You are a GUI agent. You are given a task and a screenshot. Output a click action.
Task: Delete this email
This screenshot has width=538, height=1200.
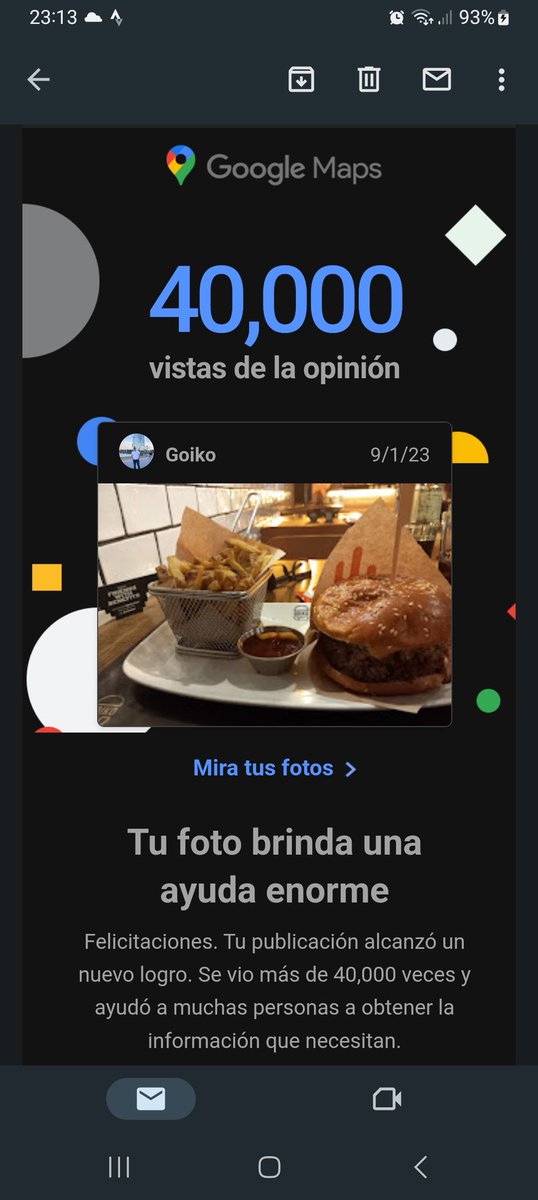pos(369,80)
